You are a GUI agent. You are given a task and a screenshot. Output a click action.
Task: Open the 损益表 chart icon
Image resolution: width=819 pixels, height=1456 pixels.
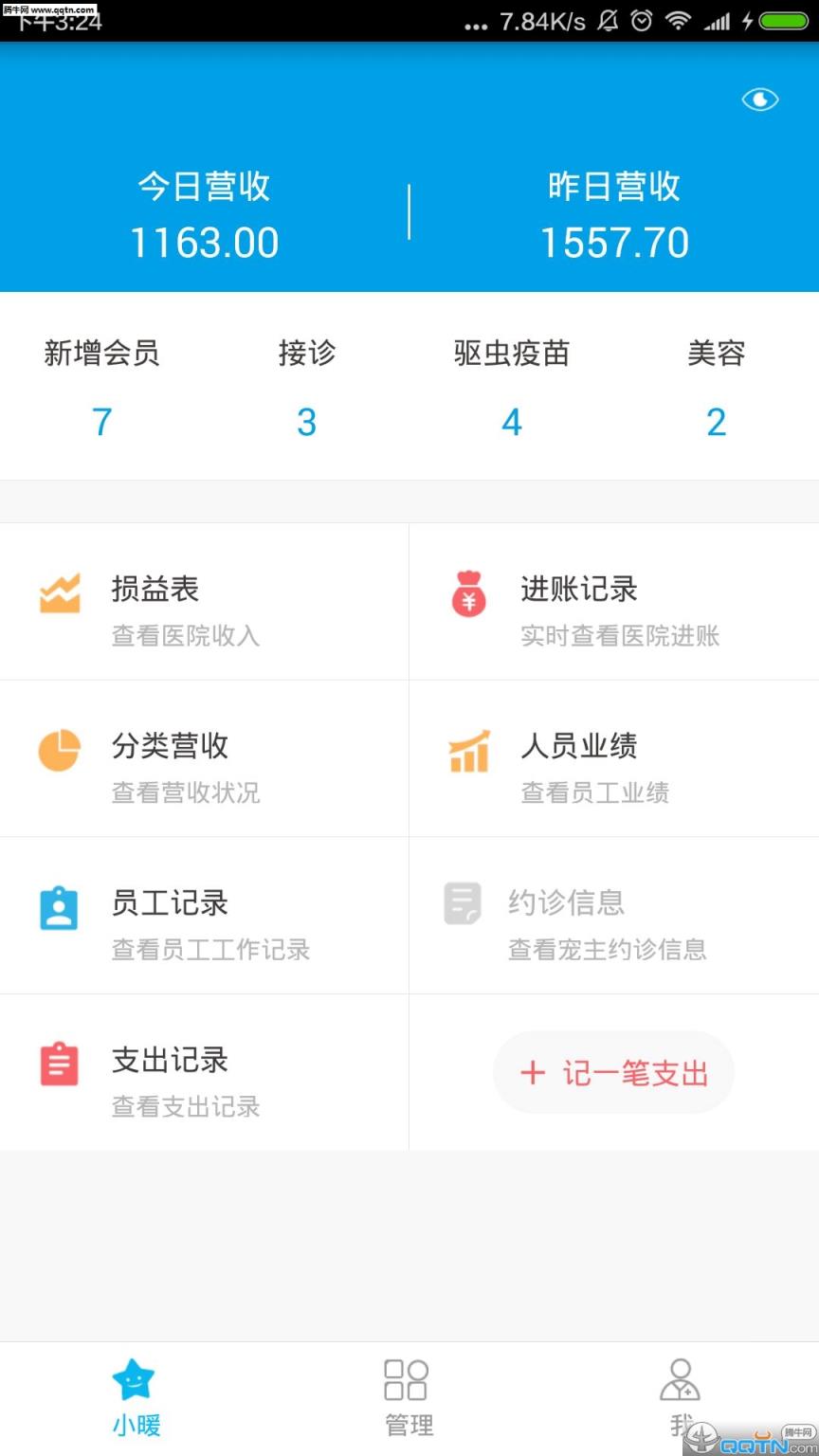[60, 591]
